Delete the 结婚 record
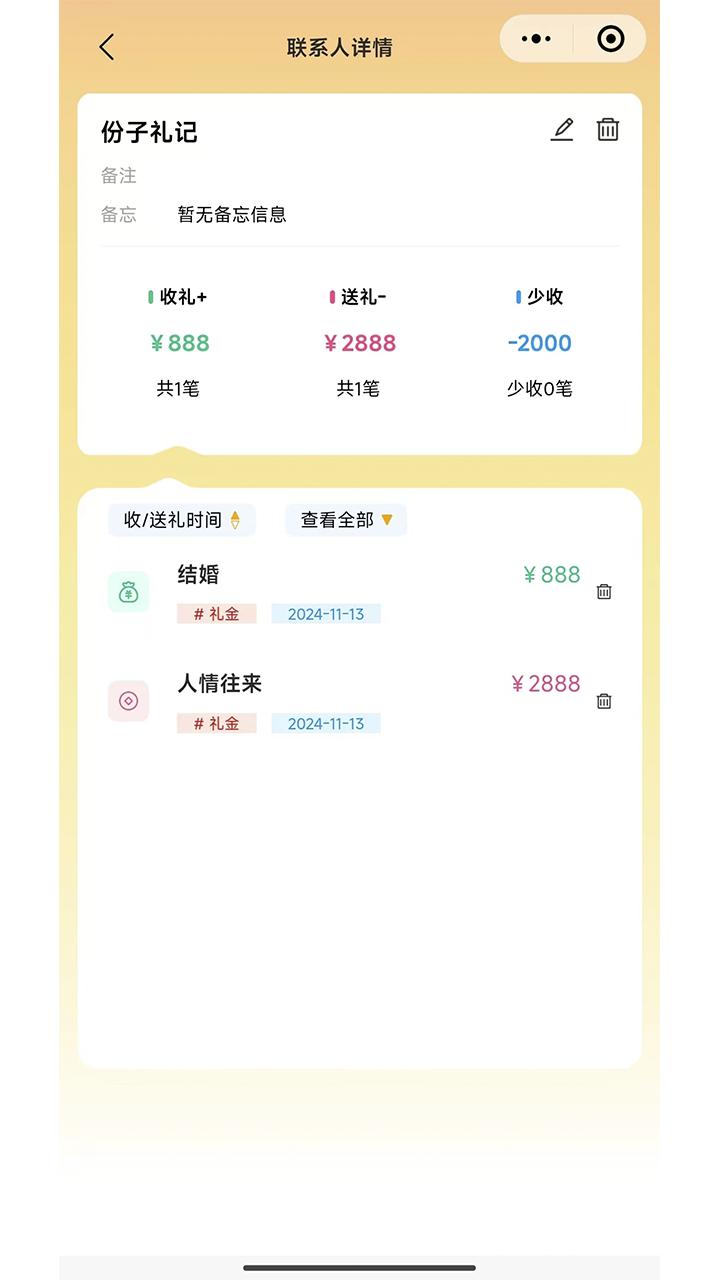Viewport: 720px width, 1280px height. pyautogui.click(x=604, y=592)
